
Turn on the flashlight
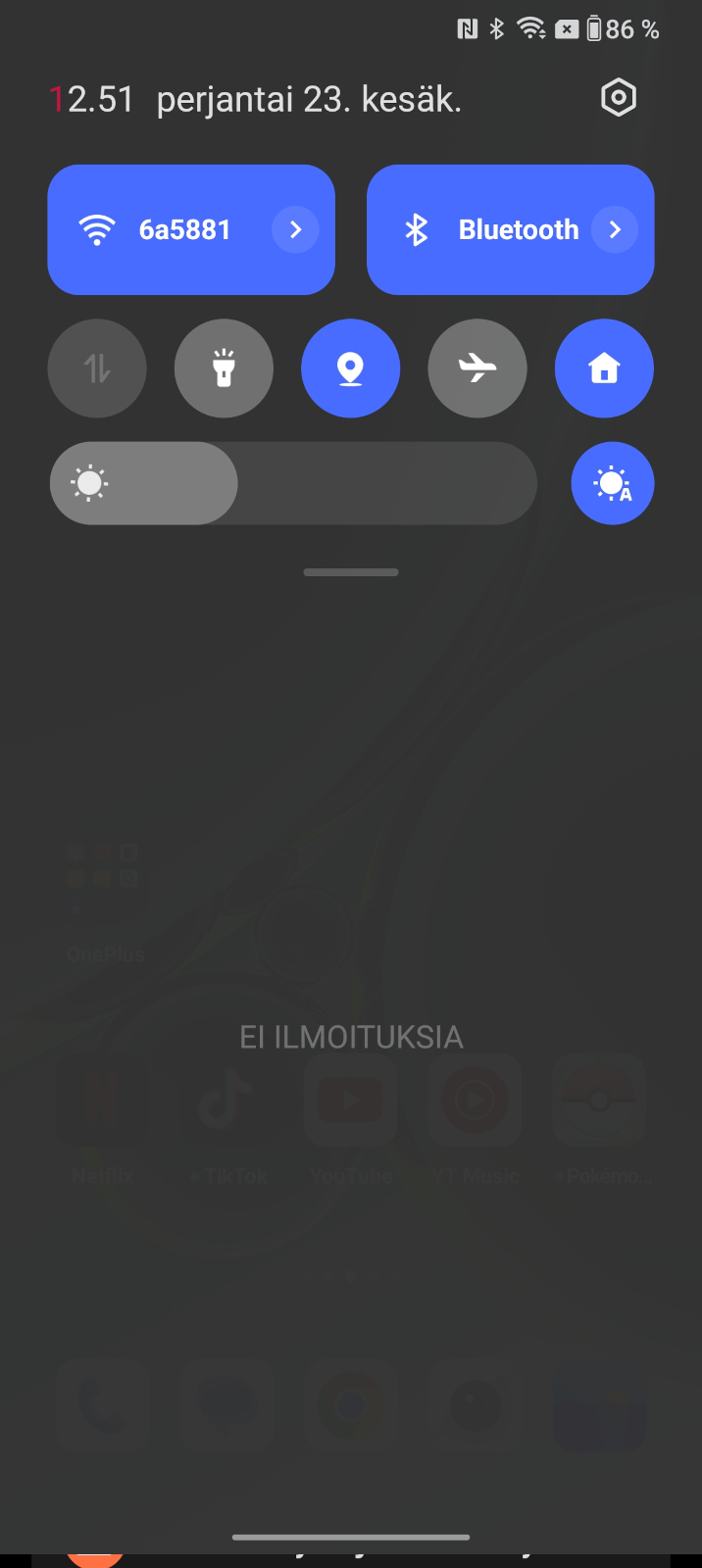224,368
